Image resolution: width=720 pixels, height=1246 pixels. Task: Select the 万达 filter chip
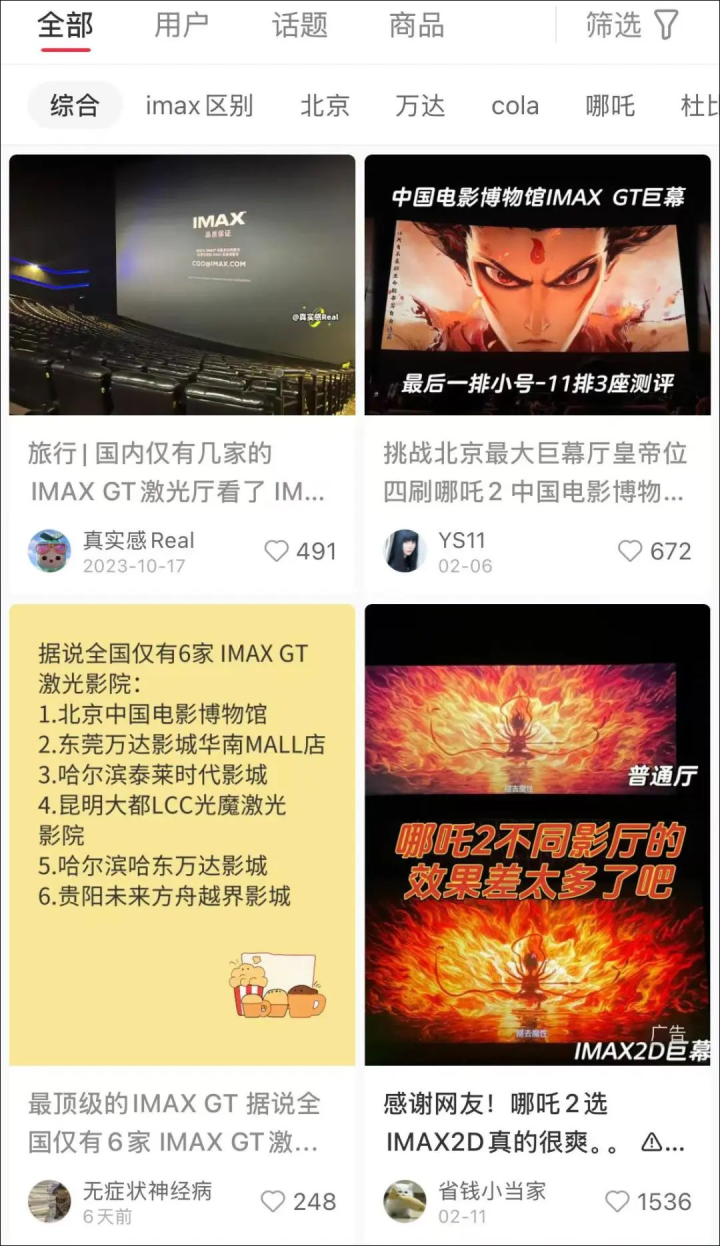pos(420,106)
